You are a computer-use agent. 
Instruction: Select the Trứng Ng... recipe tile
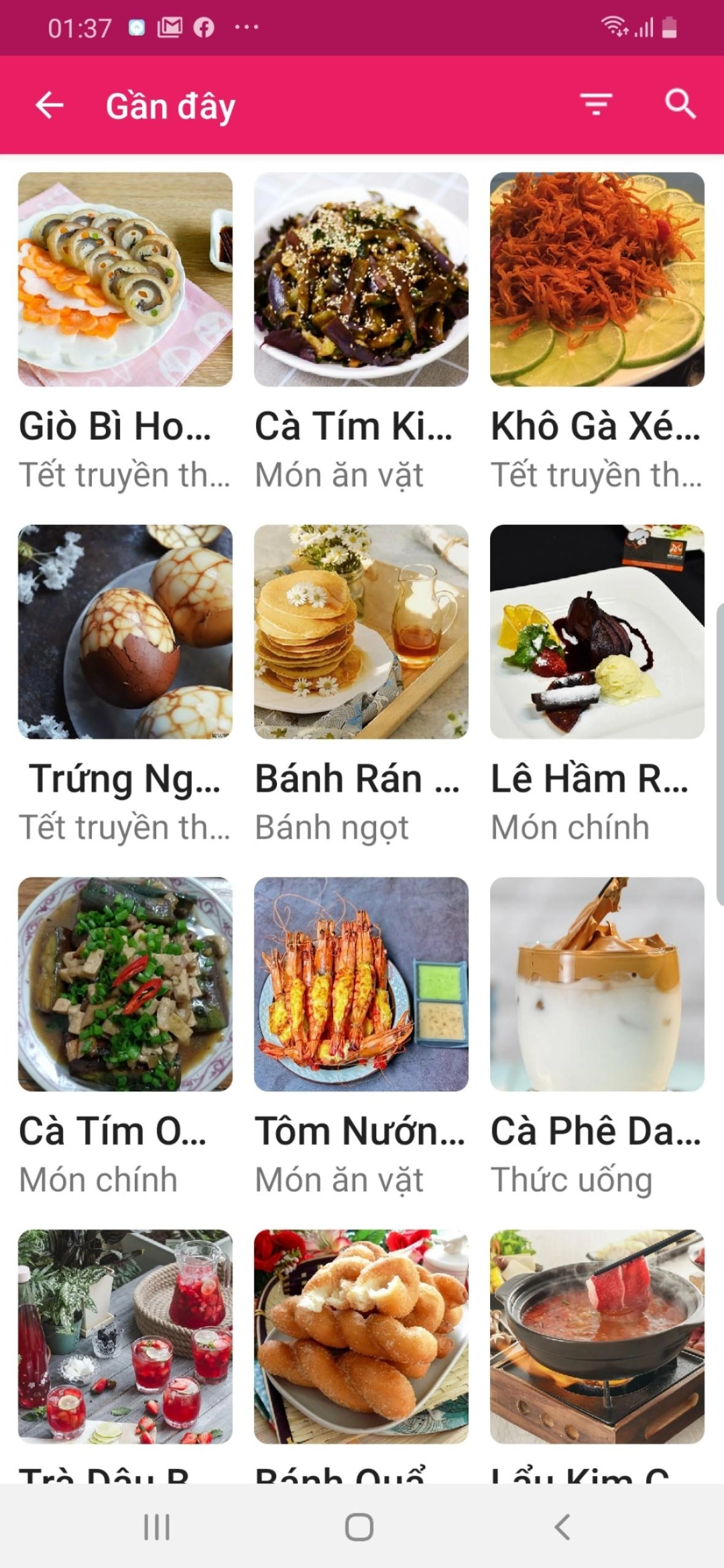125,632
